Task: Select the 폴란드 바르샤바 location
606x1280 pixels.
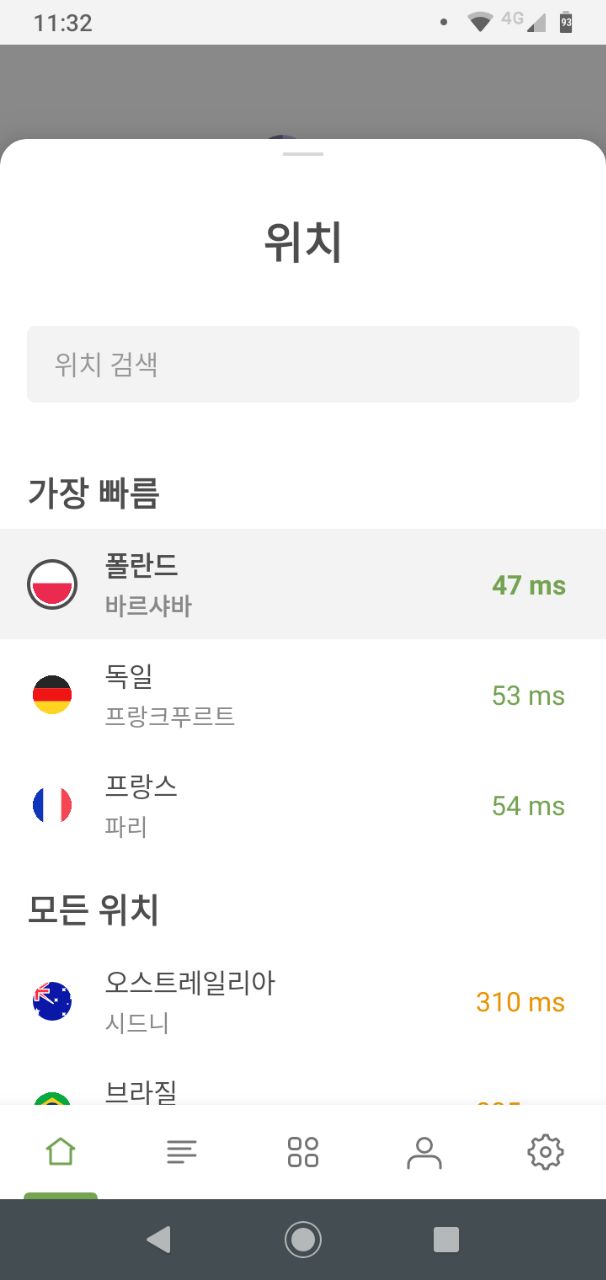Action: 303,585
